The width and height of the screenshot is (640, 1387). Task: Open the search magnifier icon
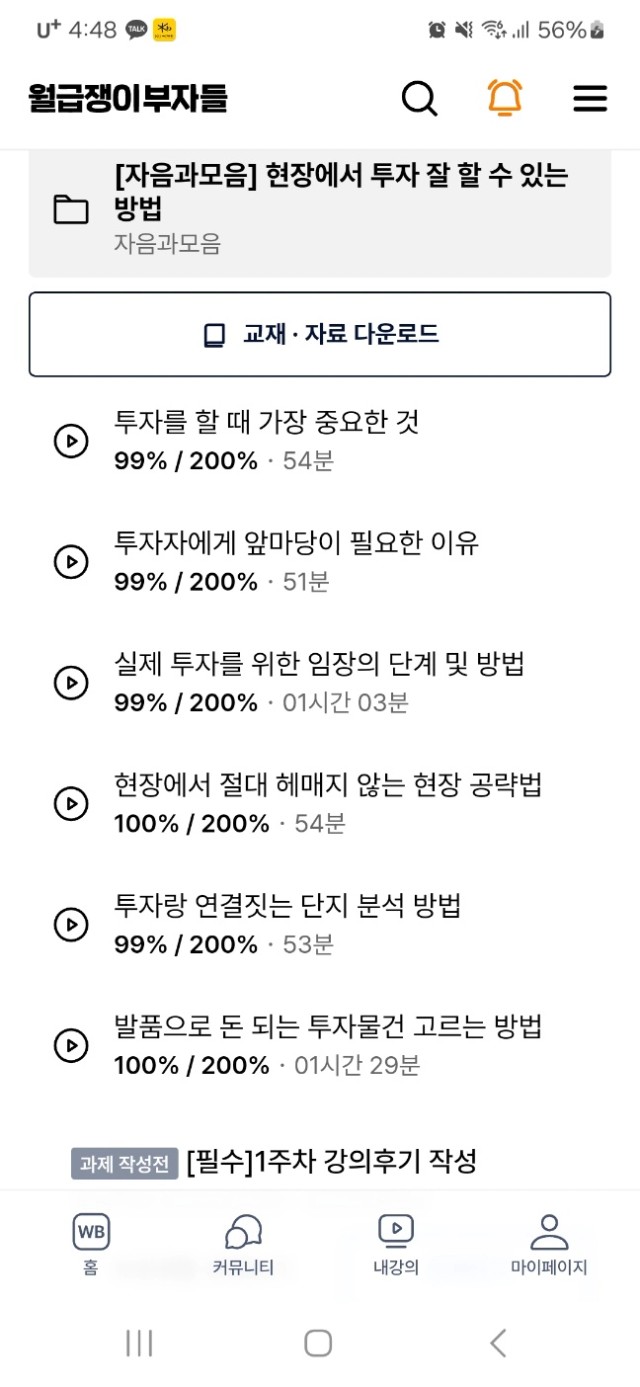coord(420,98)
